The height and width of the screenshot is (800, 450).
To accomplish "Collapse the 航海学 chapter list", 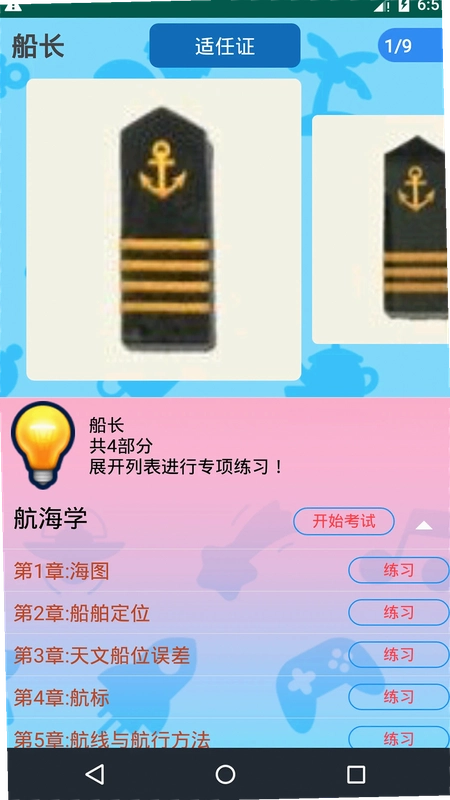I will 423,526.
